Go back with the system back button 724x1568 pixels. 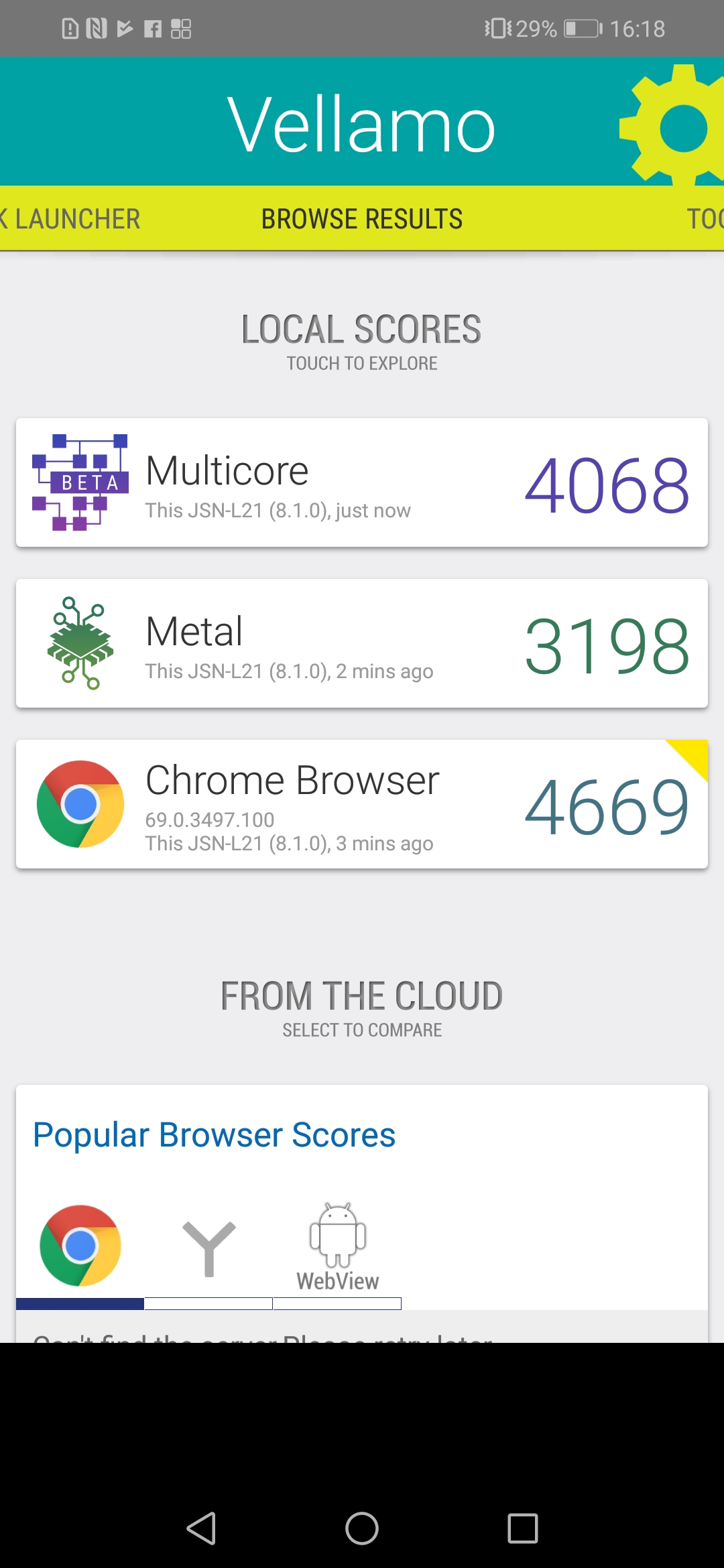pyautogui.click(x=201, y=1528)
